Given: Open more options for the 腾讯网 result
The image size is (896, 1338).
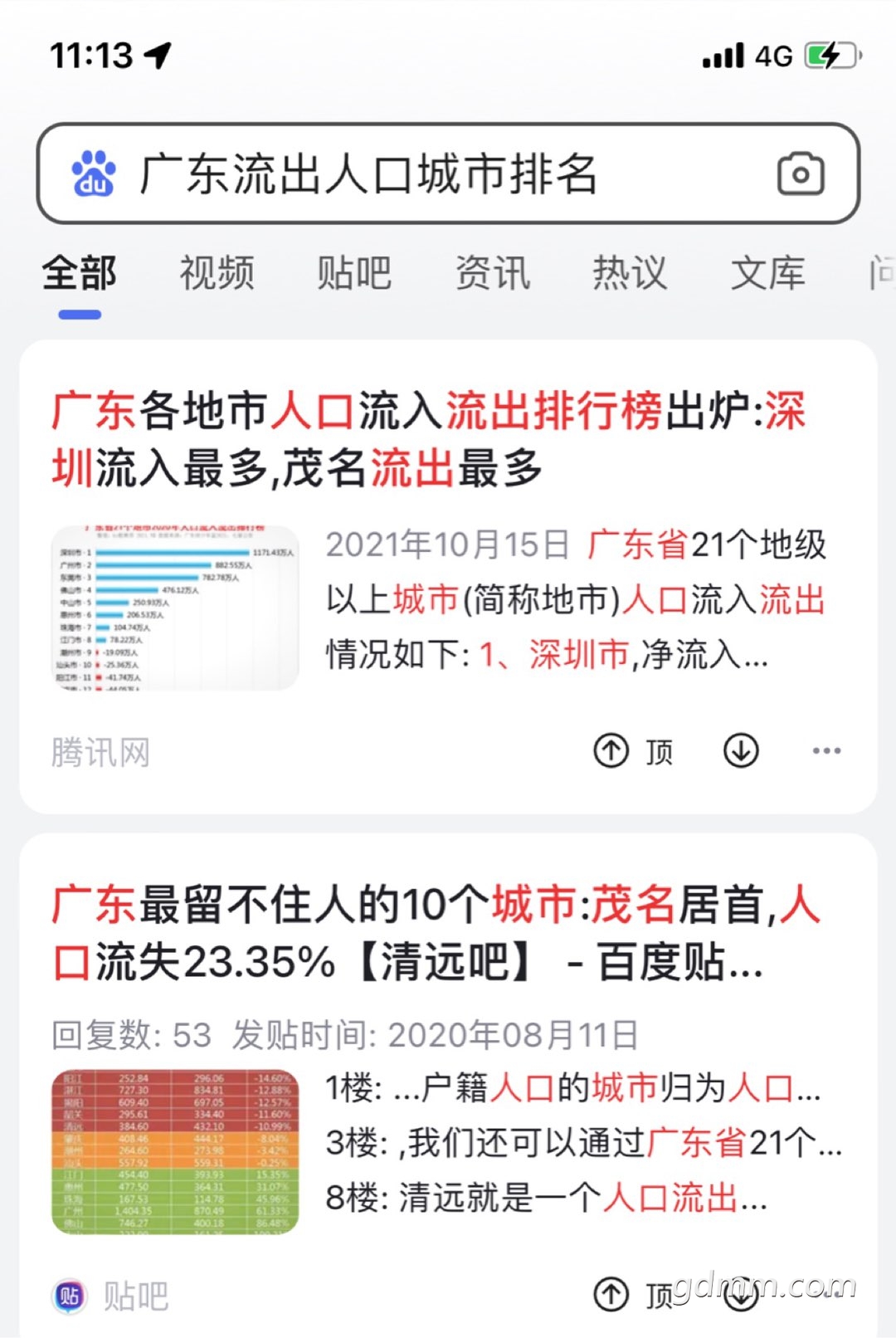Looking at the screenshot, I should point(826,752).
